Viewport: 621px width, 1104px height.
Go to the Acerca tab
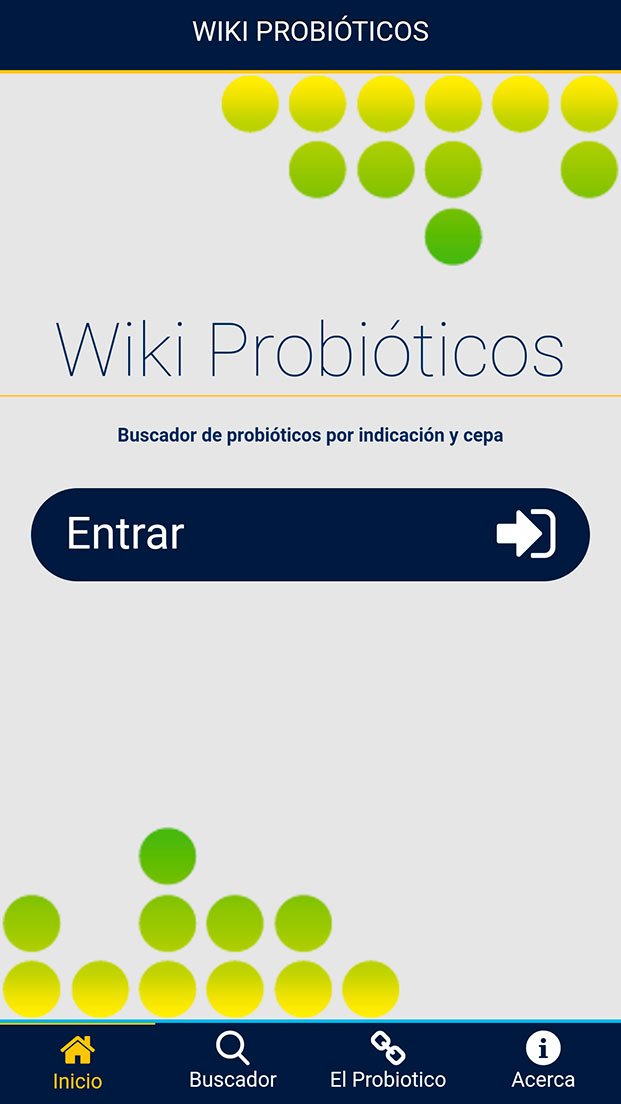pos(543,1062)
